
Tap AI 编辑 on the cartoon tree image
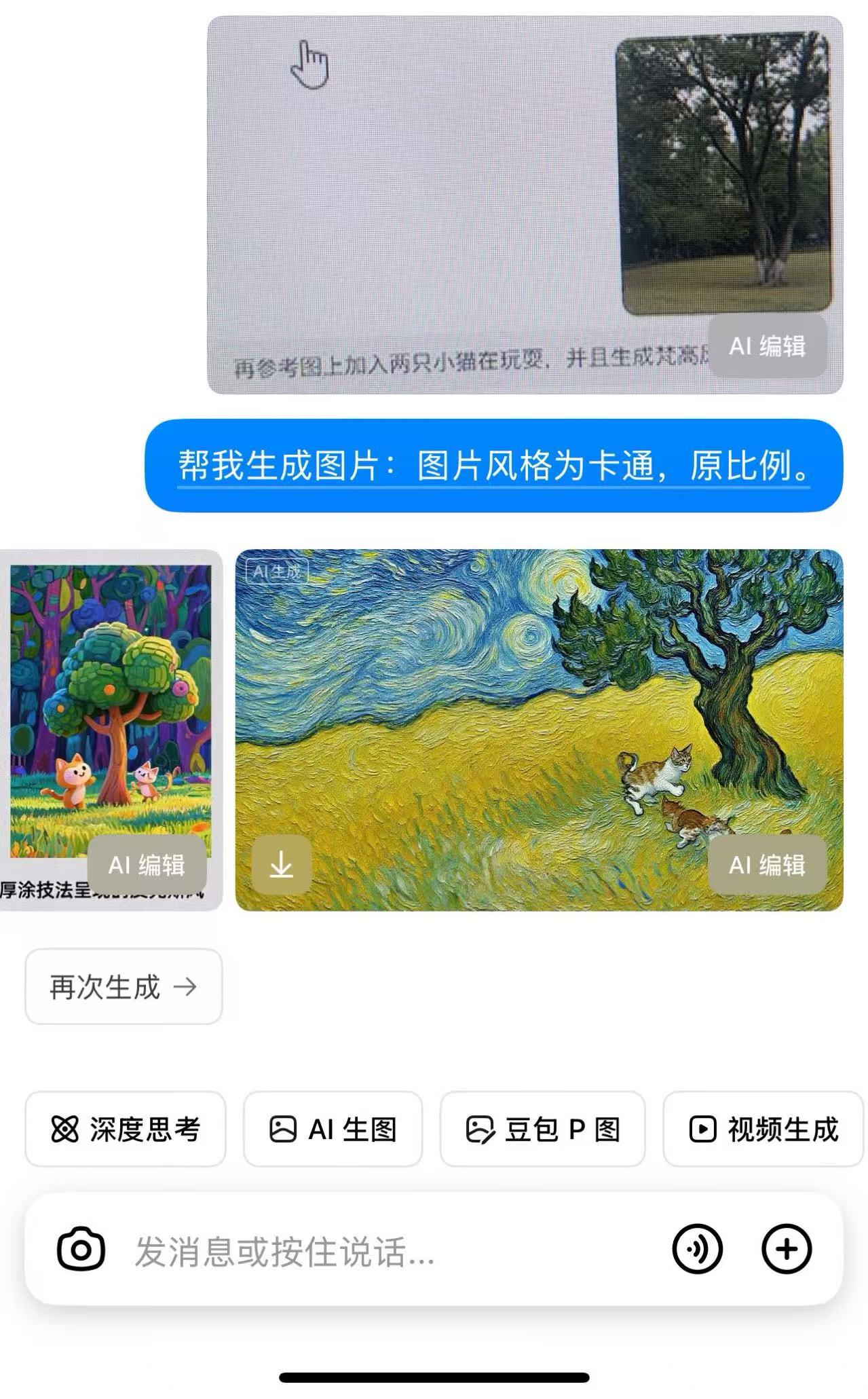(147, 865)
